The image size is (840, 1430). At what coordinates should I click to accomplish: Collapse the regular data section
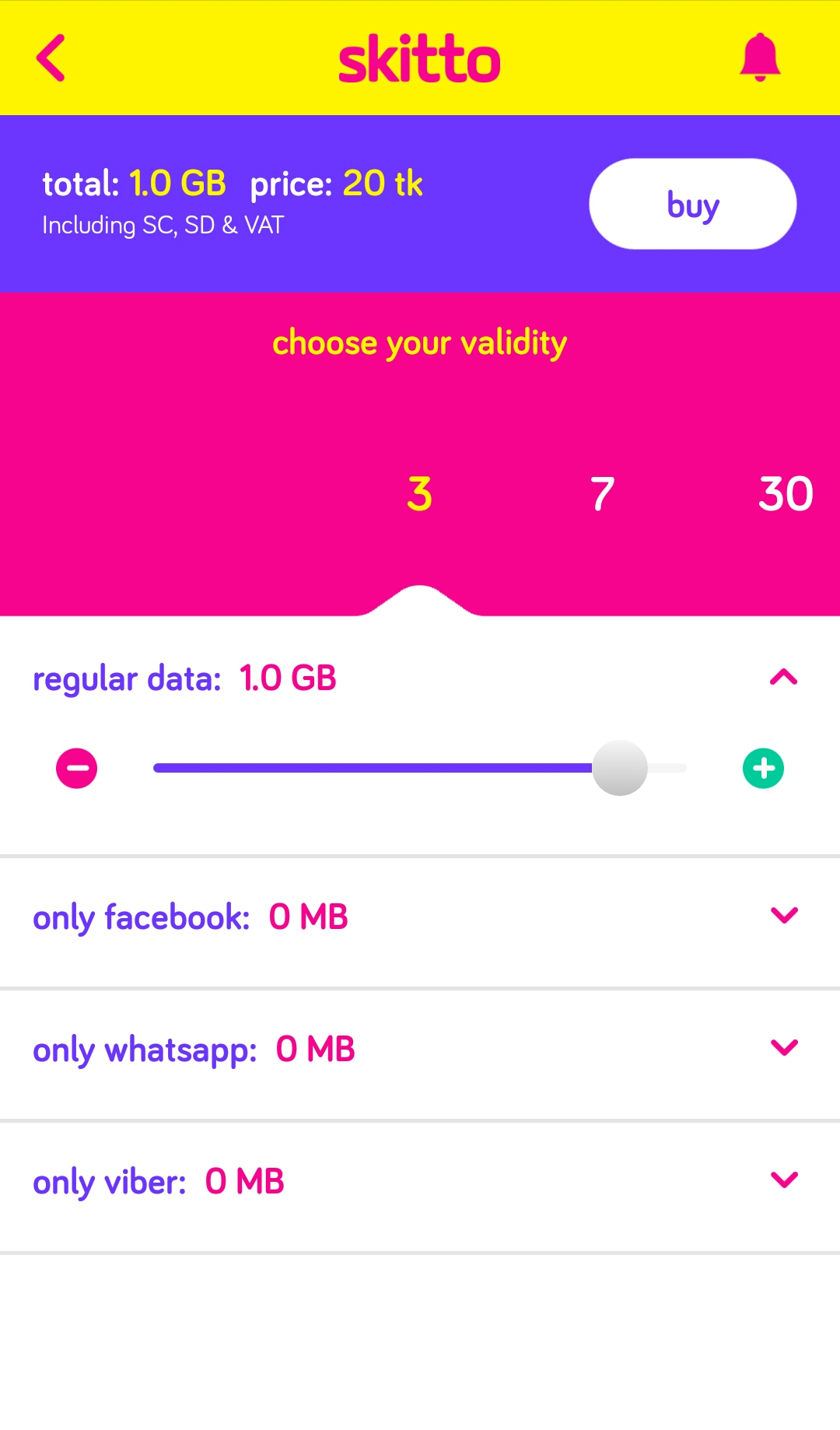click(784, 678)
